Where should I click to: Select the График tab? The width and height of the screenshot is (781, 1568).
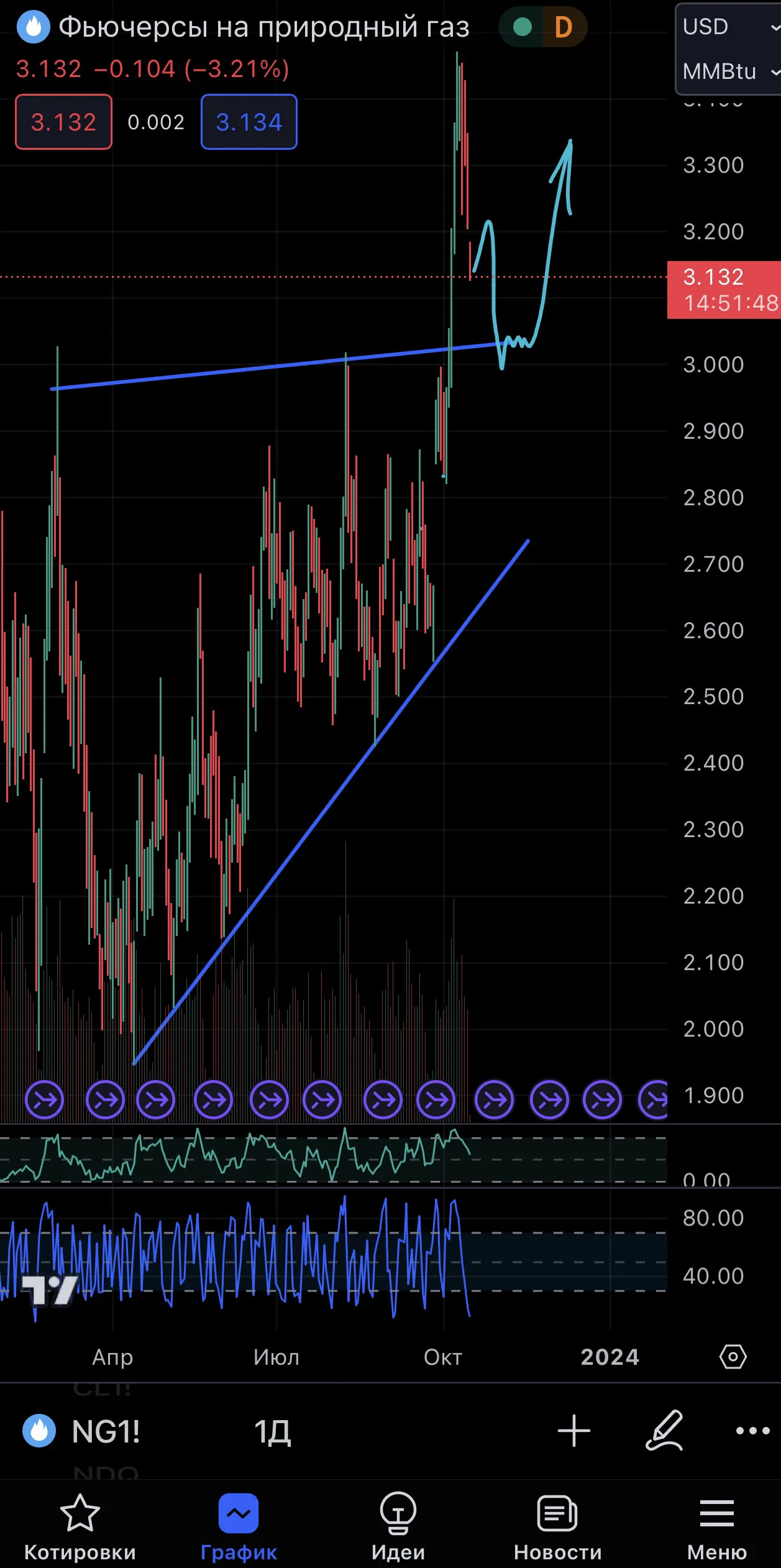pyautogui.click(x=239, y=1527)
